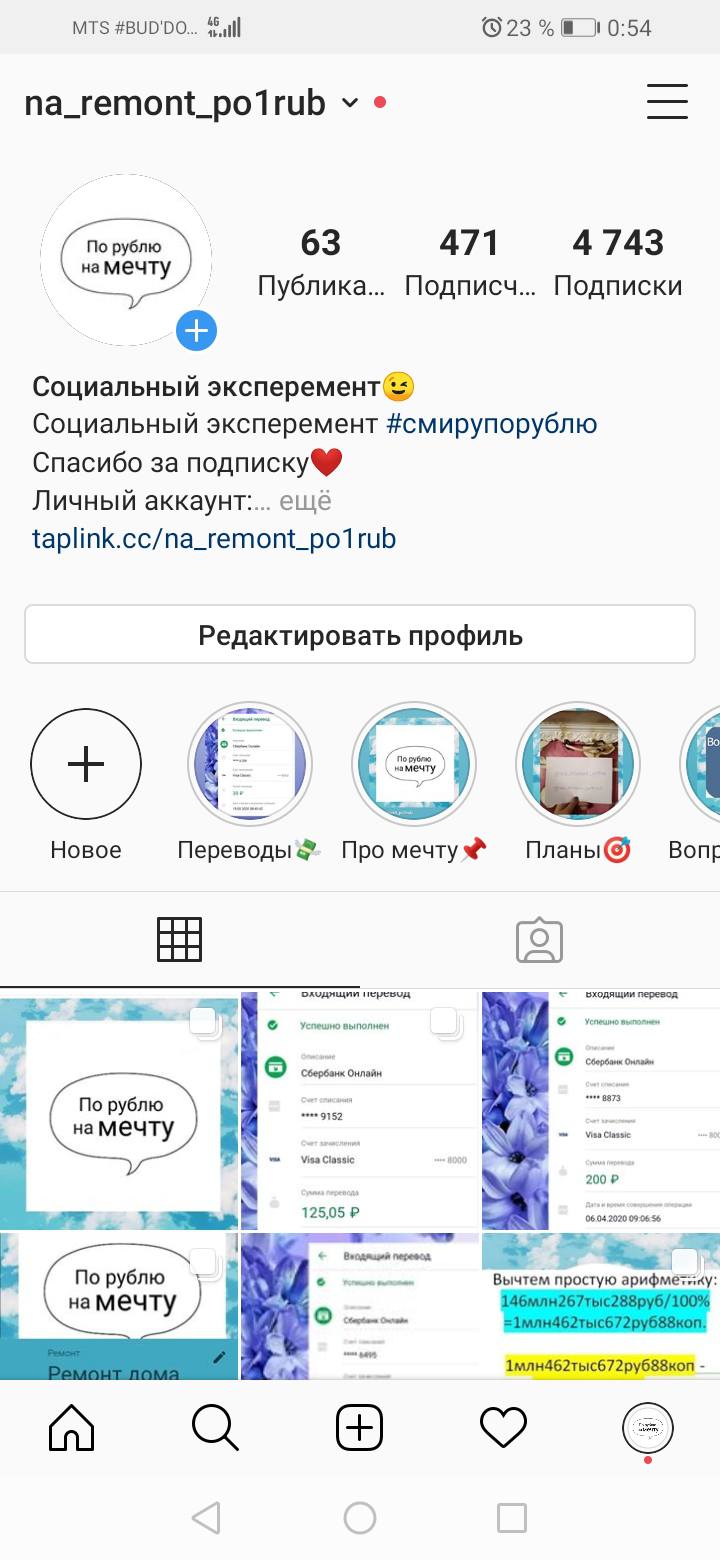Tap Редактировать профиль button
Image resolution: width=720 pixels, height=1560 pixels.
pyautogui.click(x=359, y=635)
